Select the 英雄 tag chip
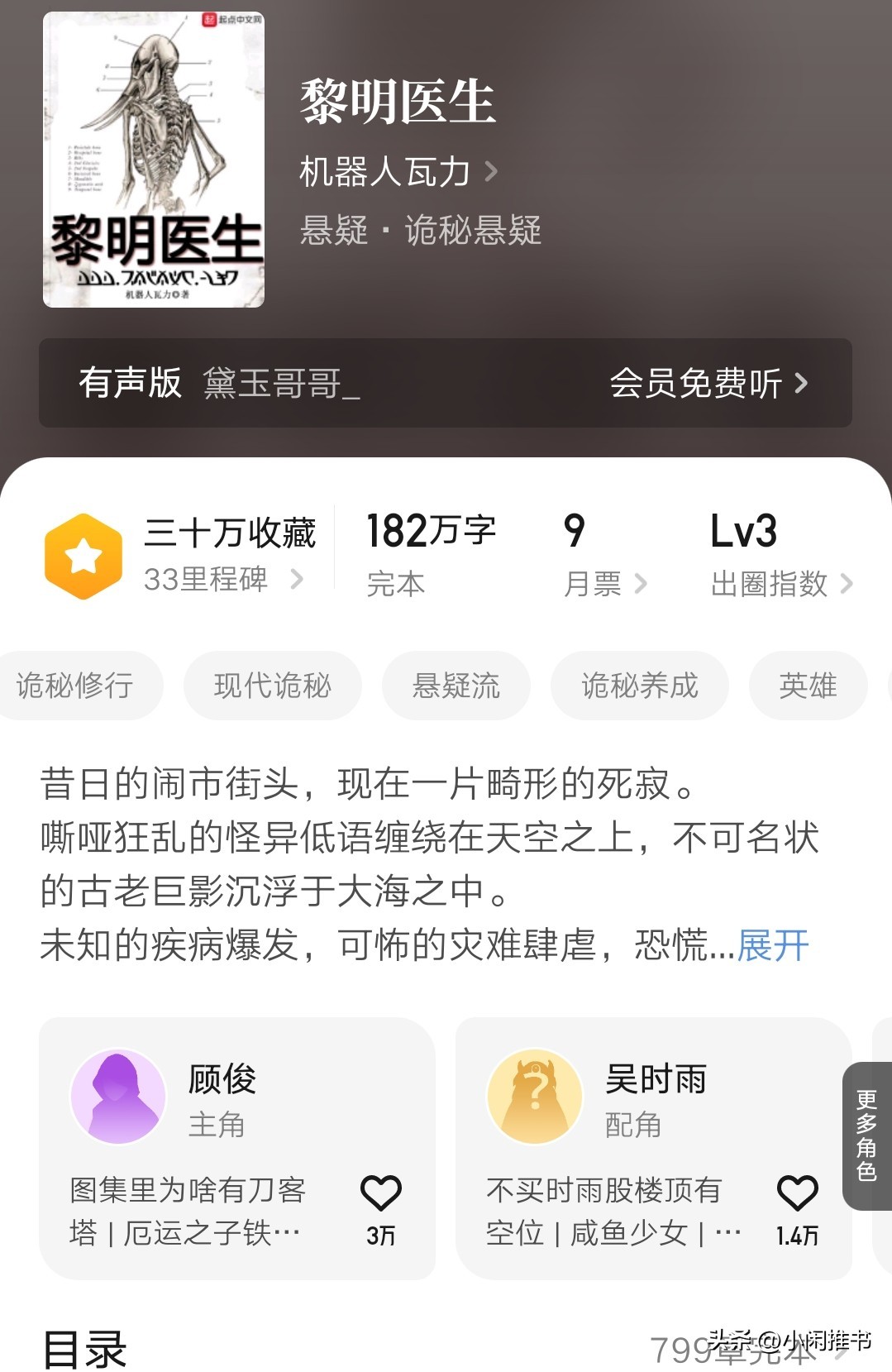Image resolution: width=892 pixels, height=1372 pixels. tap(808, 686)
